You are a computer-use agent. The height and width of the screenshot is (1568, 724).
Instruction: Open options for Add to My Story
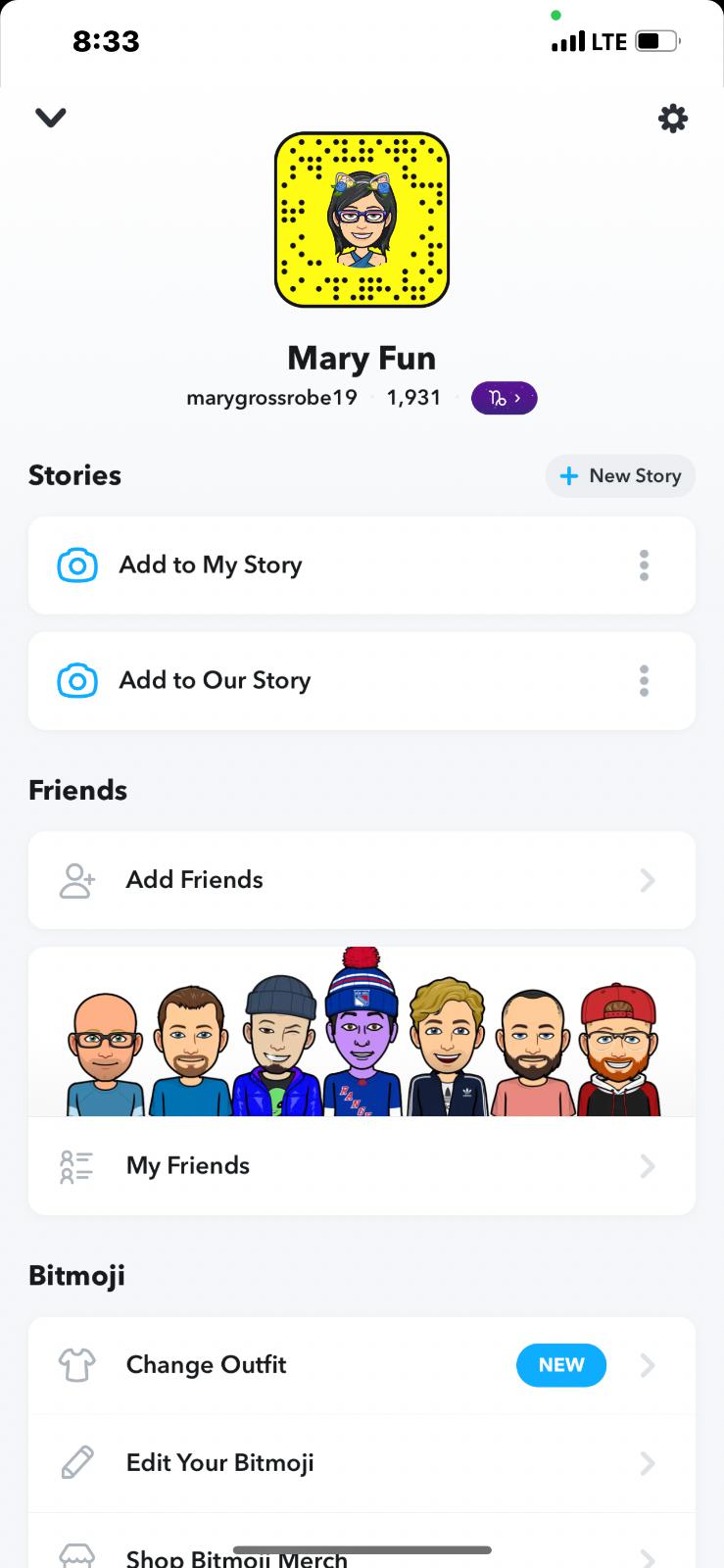pyautogui.click(x=644, y=565)
